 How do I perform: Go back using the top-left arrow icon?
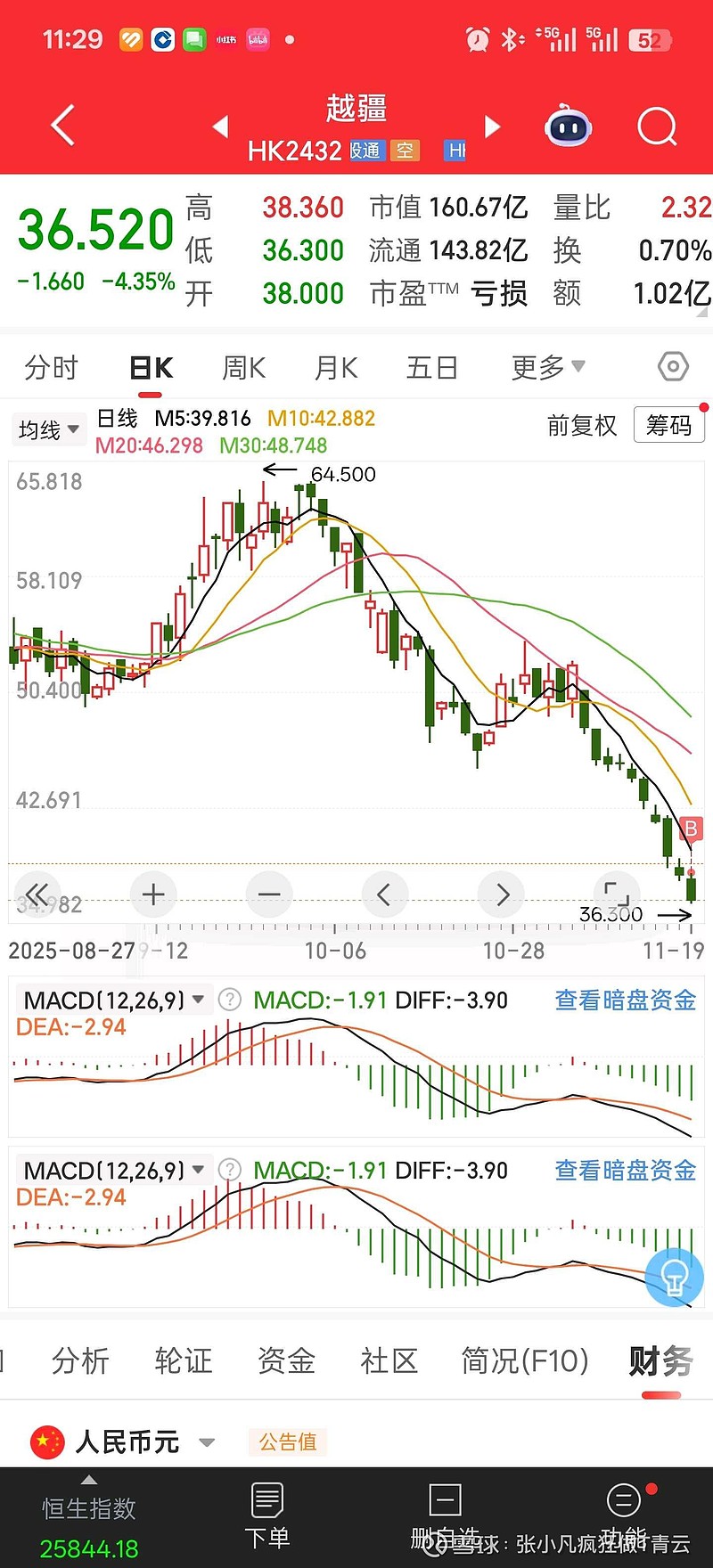coord(61,127)
